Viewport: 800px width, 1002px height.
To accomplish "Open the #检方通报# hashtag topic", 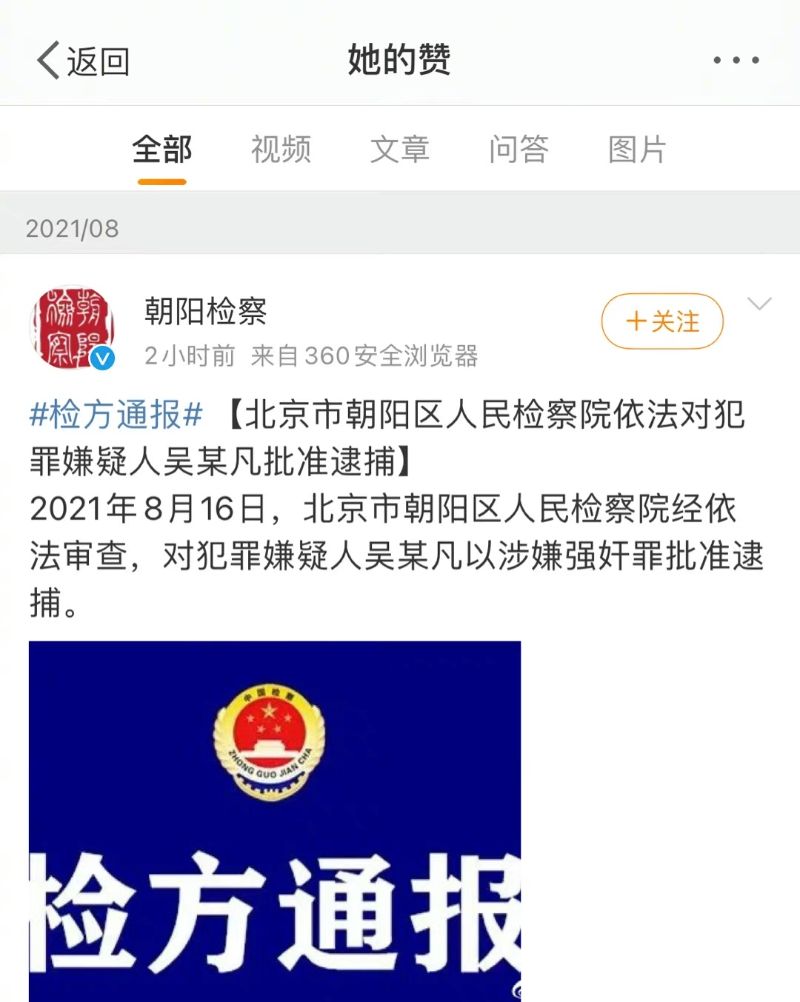I will [118, 413].
